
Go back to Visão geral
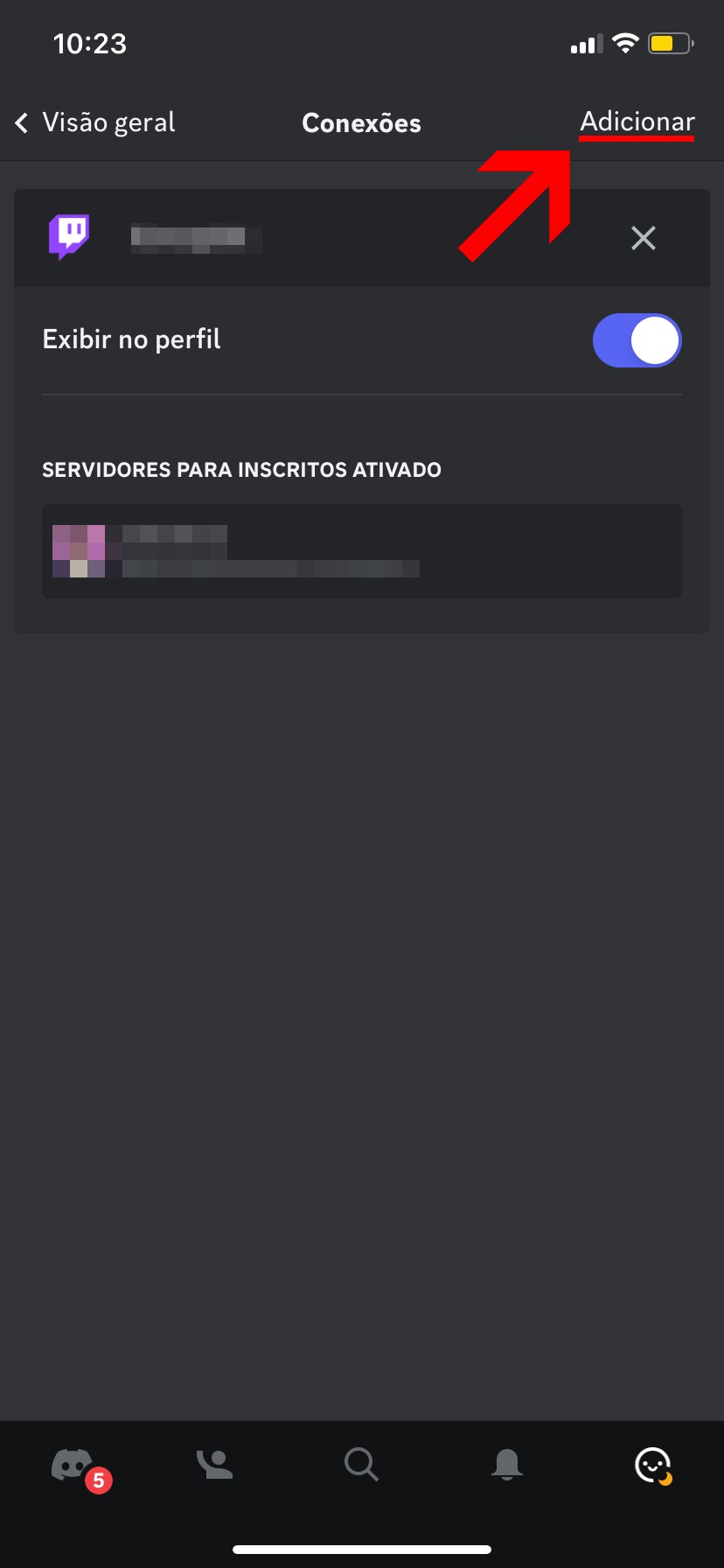pos(95,122)
